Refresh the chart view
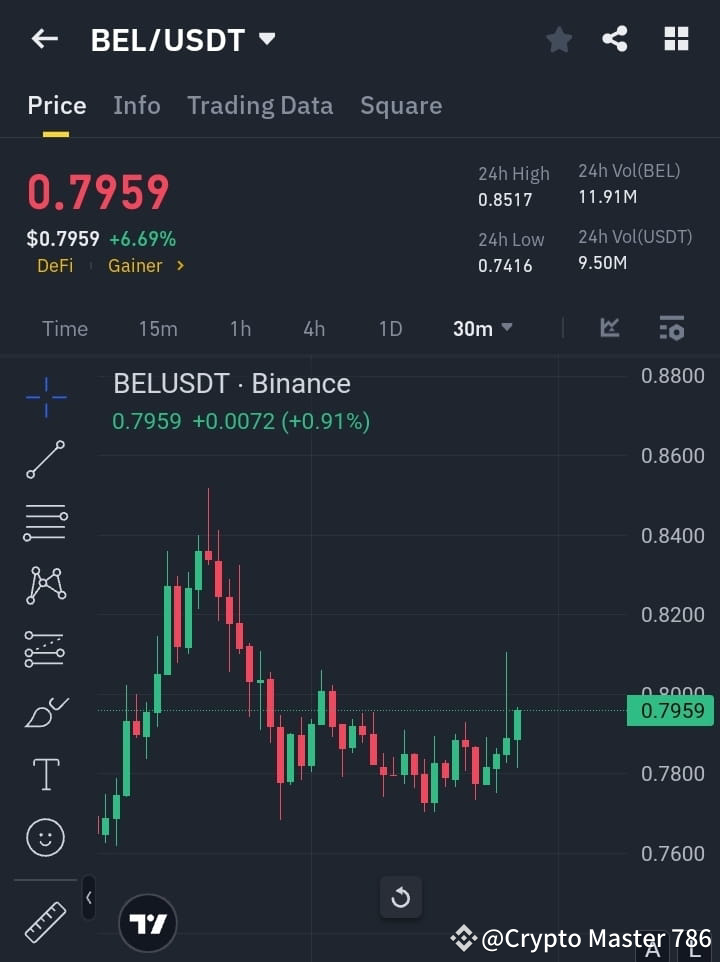Screen dimensions: 720x962 401,897
